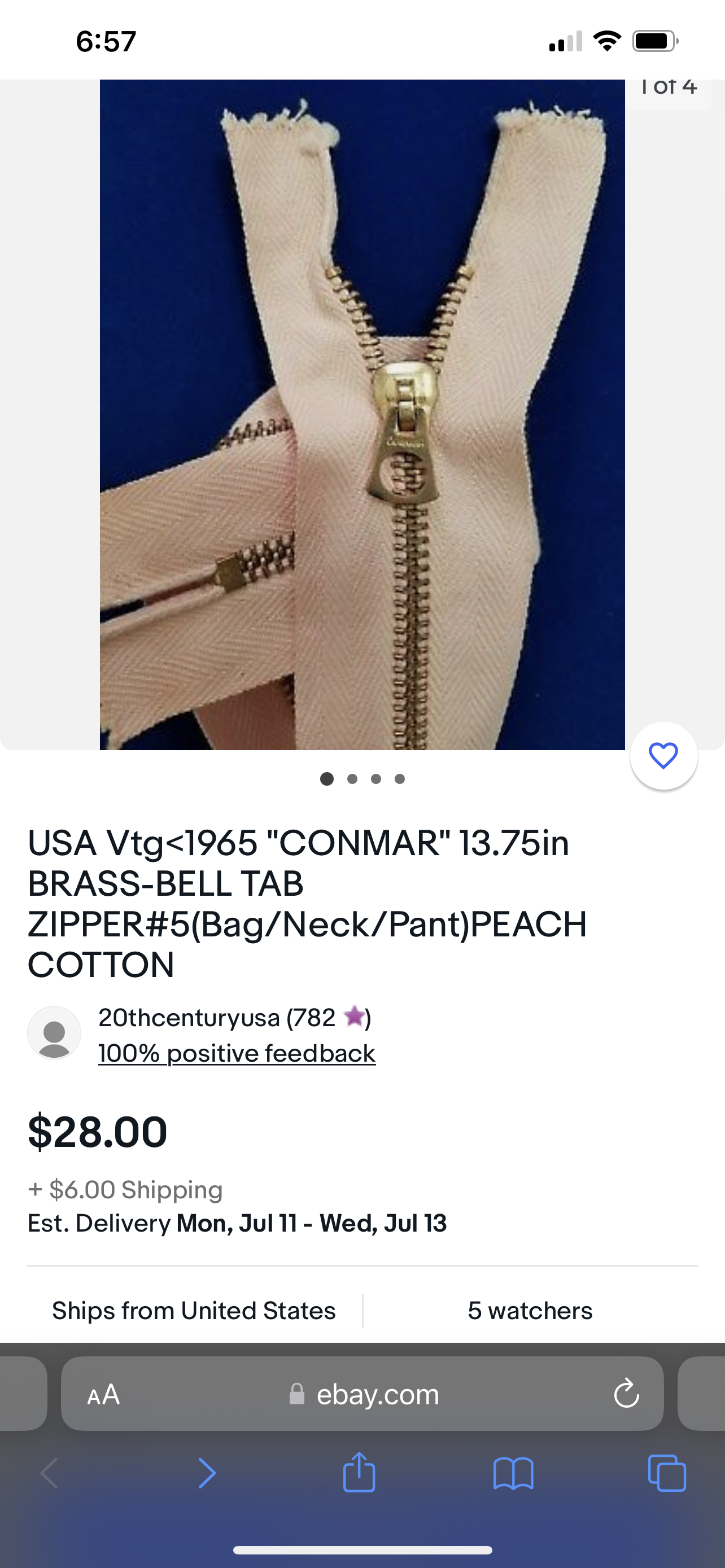This screenshot has height=1568, width=725.
Task: Add the zipper to watchlist with heart
Action: pos(663,755)
